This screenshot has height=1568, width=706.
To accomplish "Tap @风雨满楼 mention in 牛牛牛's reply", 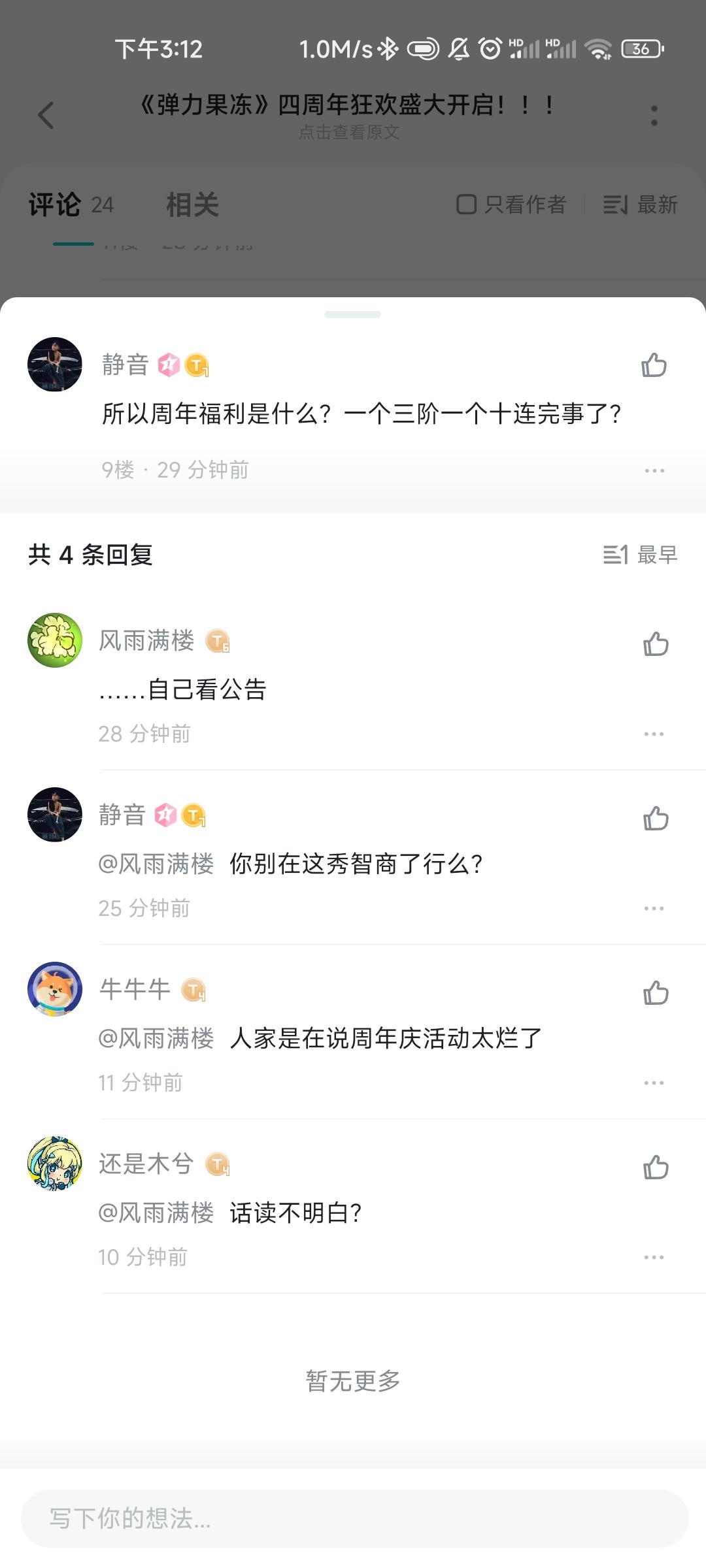I will (156, 1039).
